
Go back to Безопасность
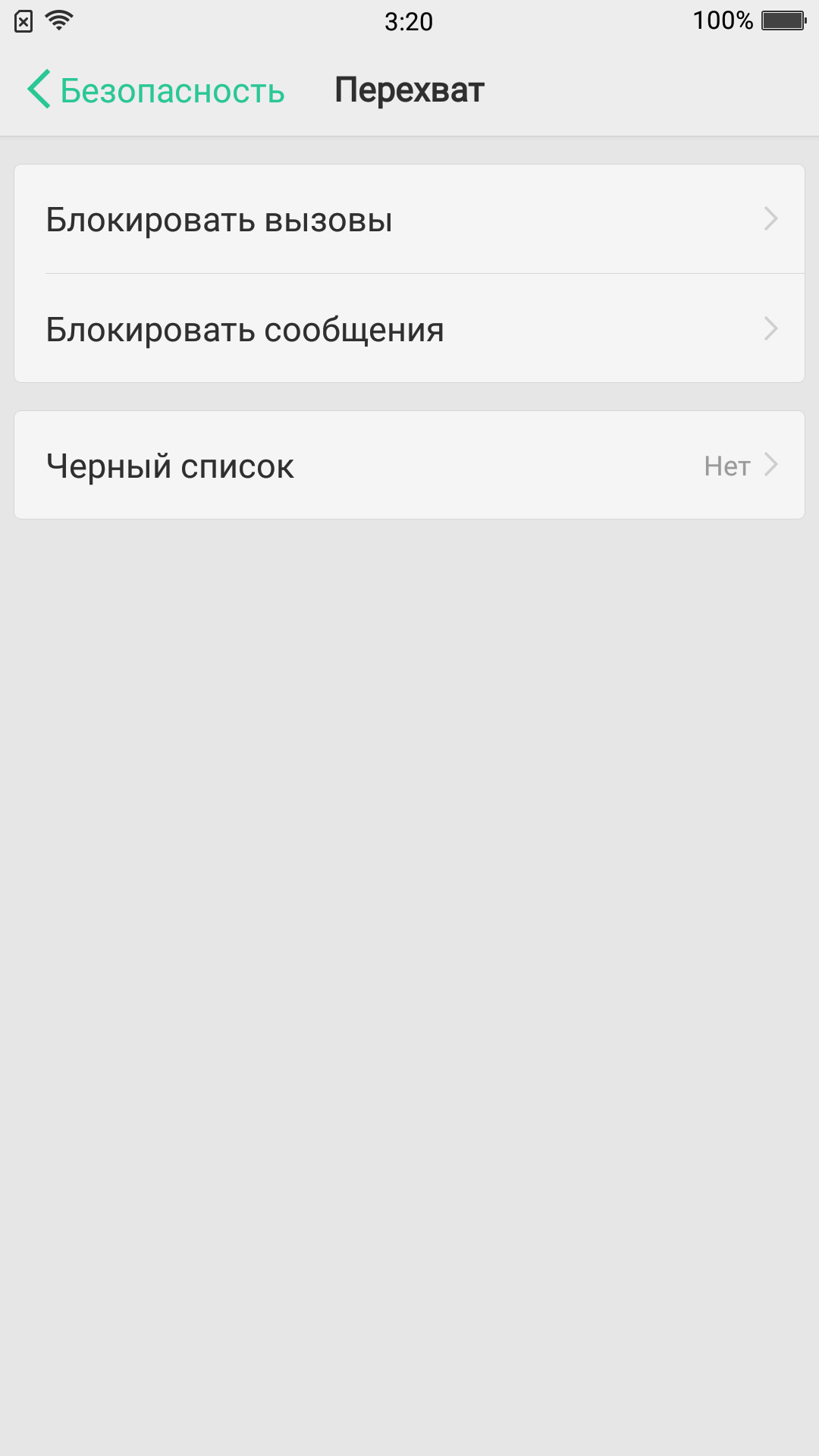pos(155,90)
